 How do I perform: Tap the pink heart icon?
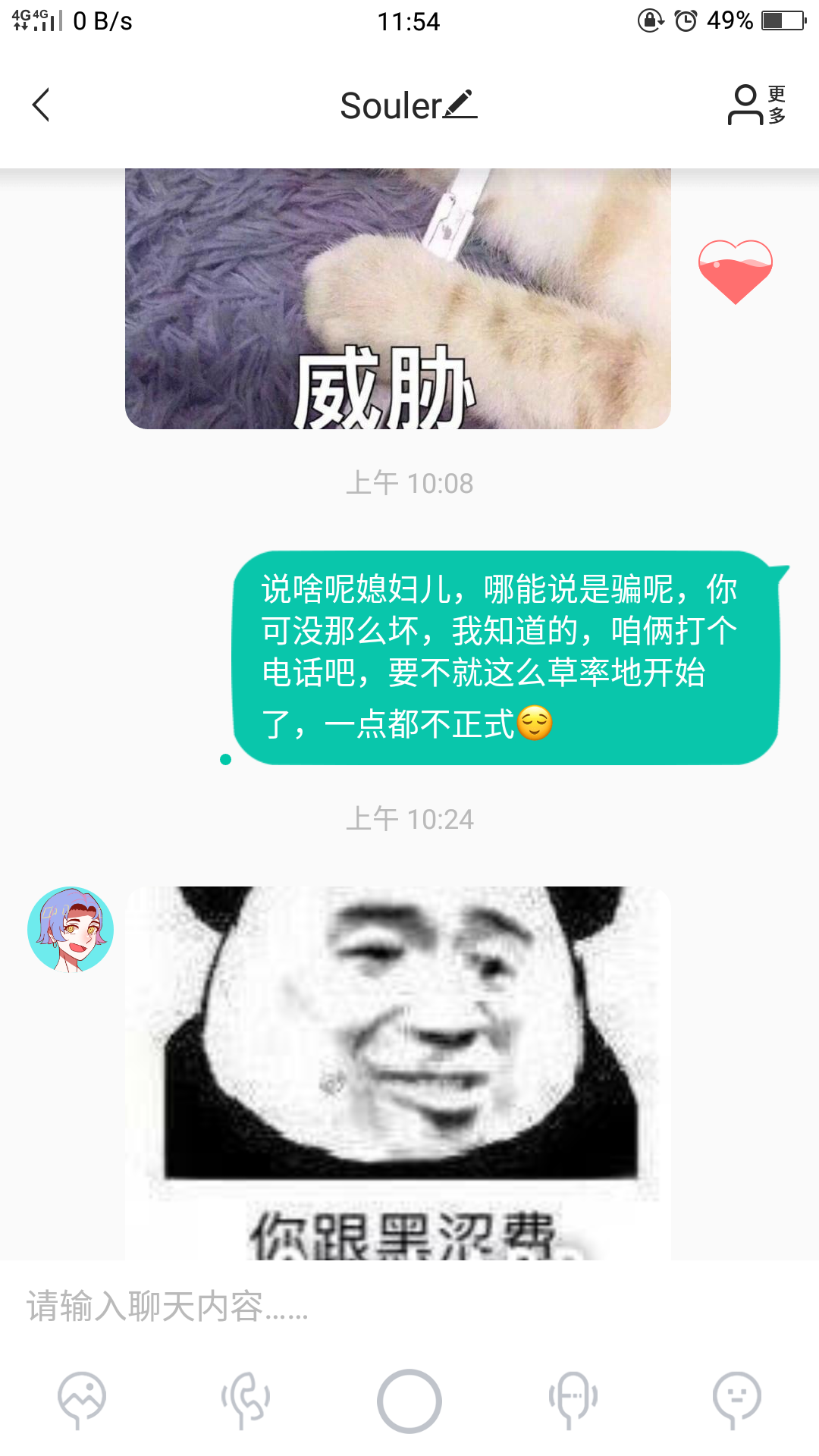pyautogui.click(x=735, y=271)
